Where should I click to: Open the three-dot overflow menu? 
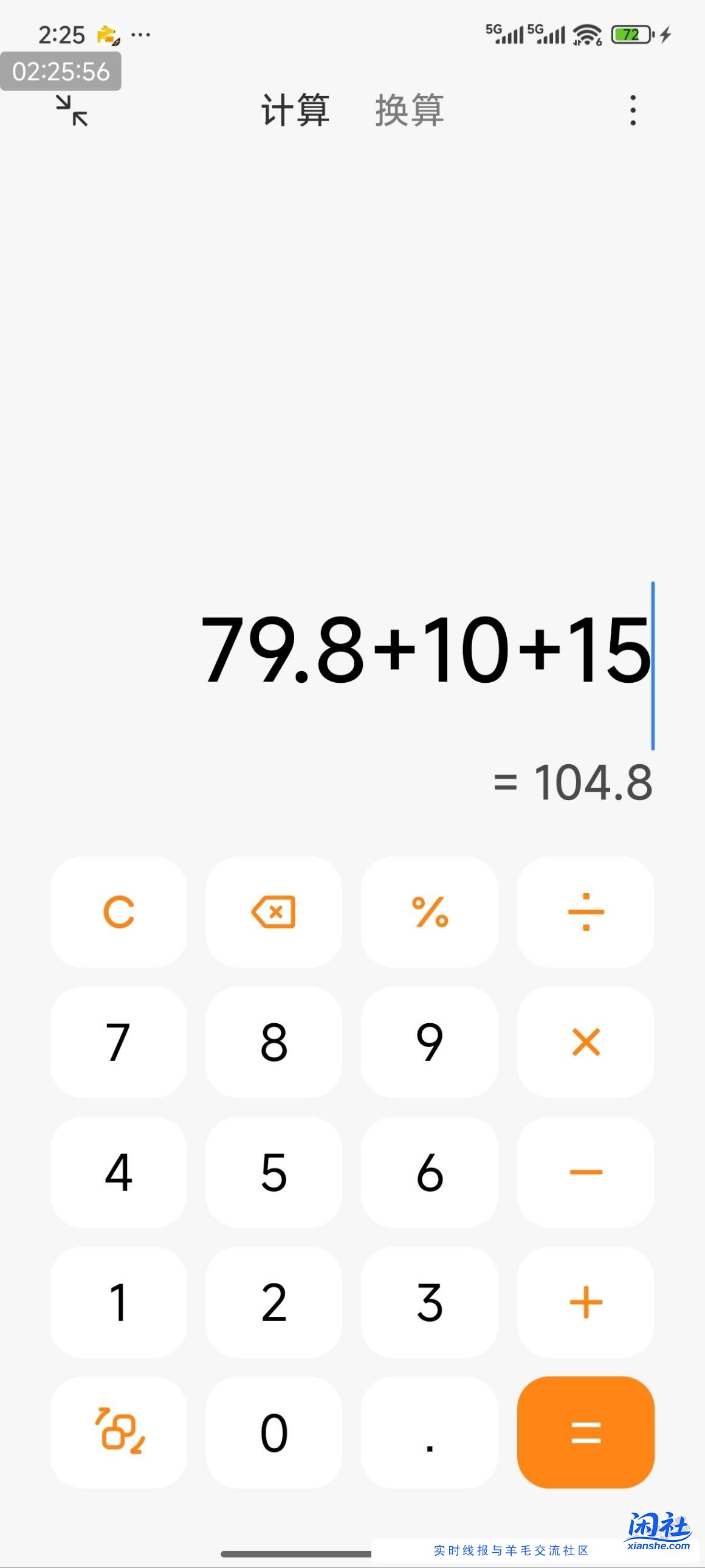click(633, 110)
